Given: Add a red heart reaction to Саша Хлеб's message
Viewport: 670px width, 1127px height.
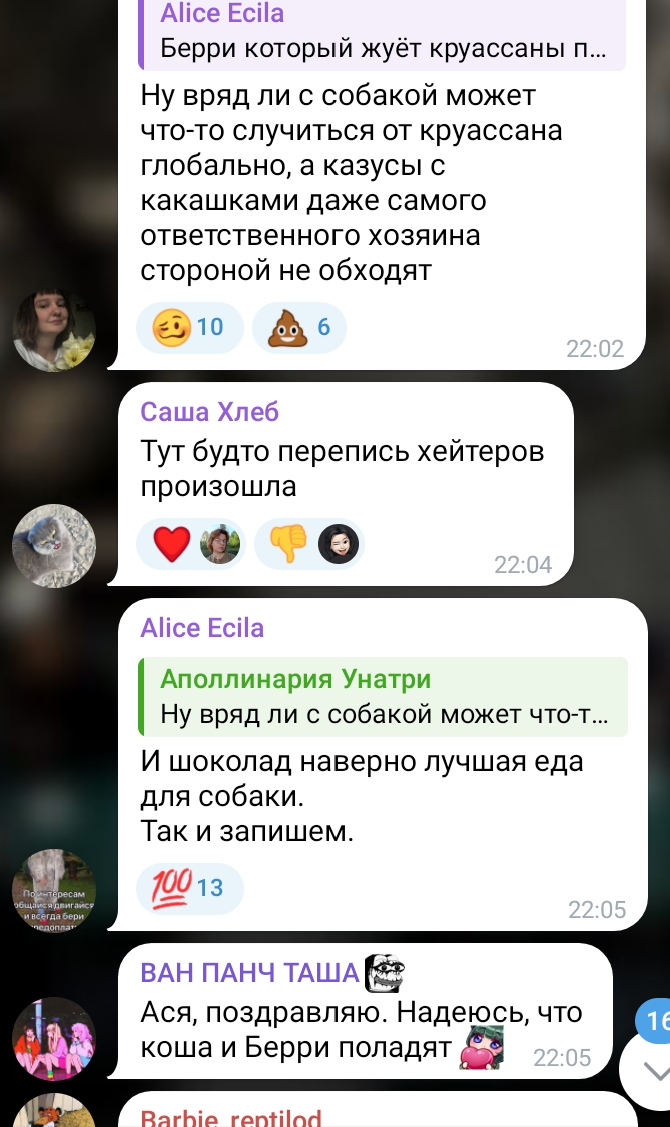Looking at the screenshot, I should 191,543.
